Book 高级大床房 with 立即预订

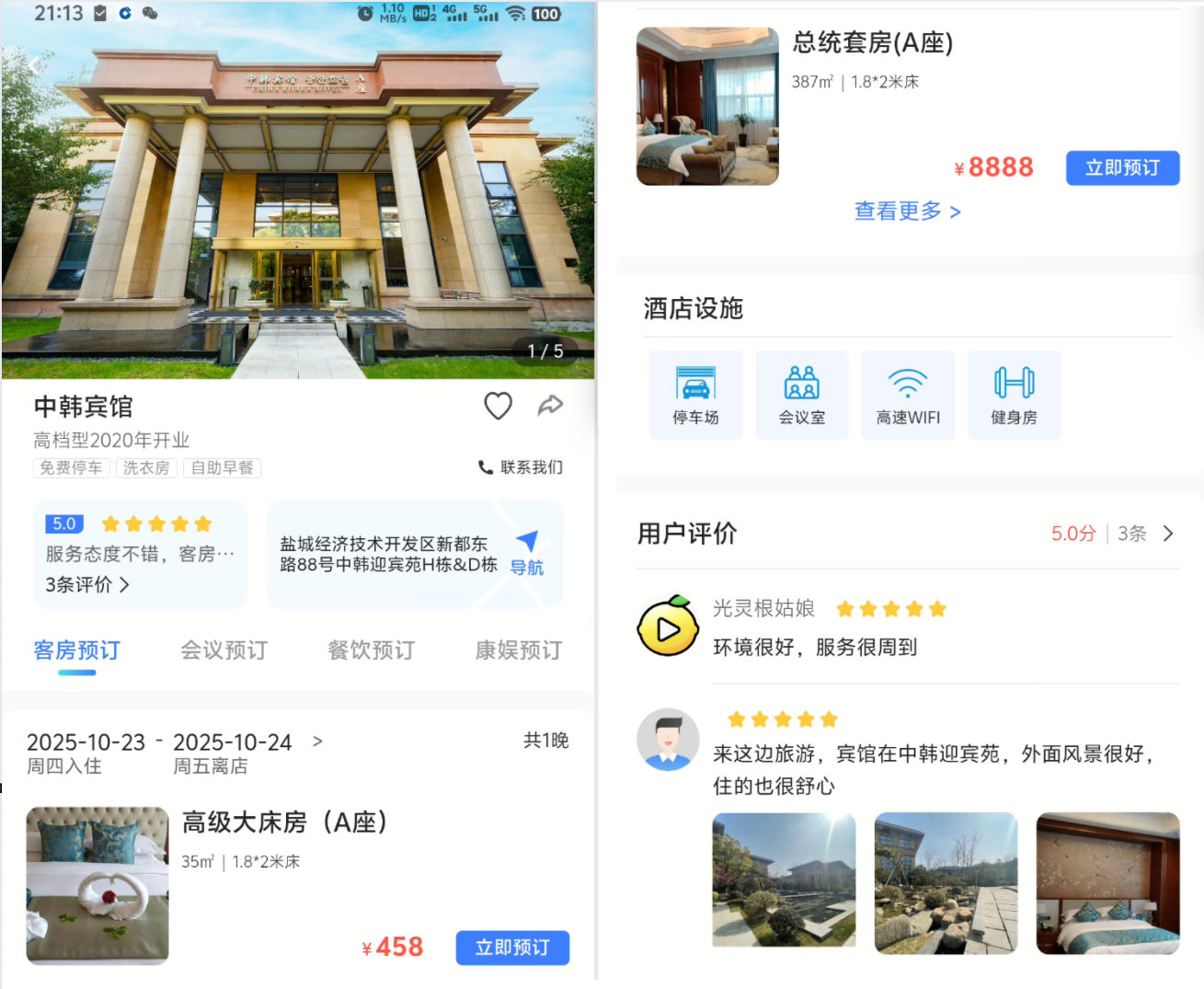click(x=512, y=948)
